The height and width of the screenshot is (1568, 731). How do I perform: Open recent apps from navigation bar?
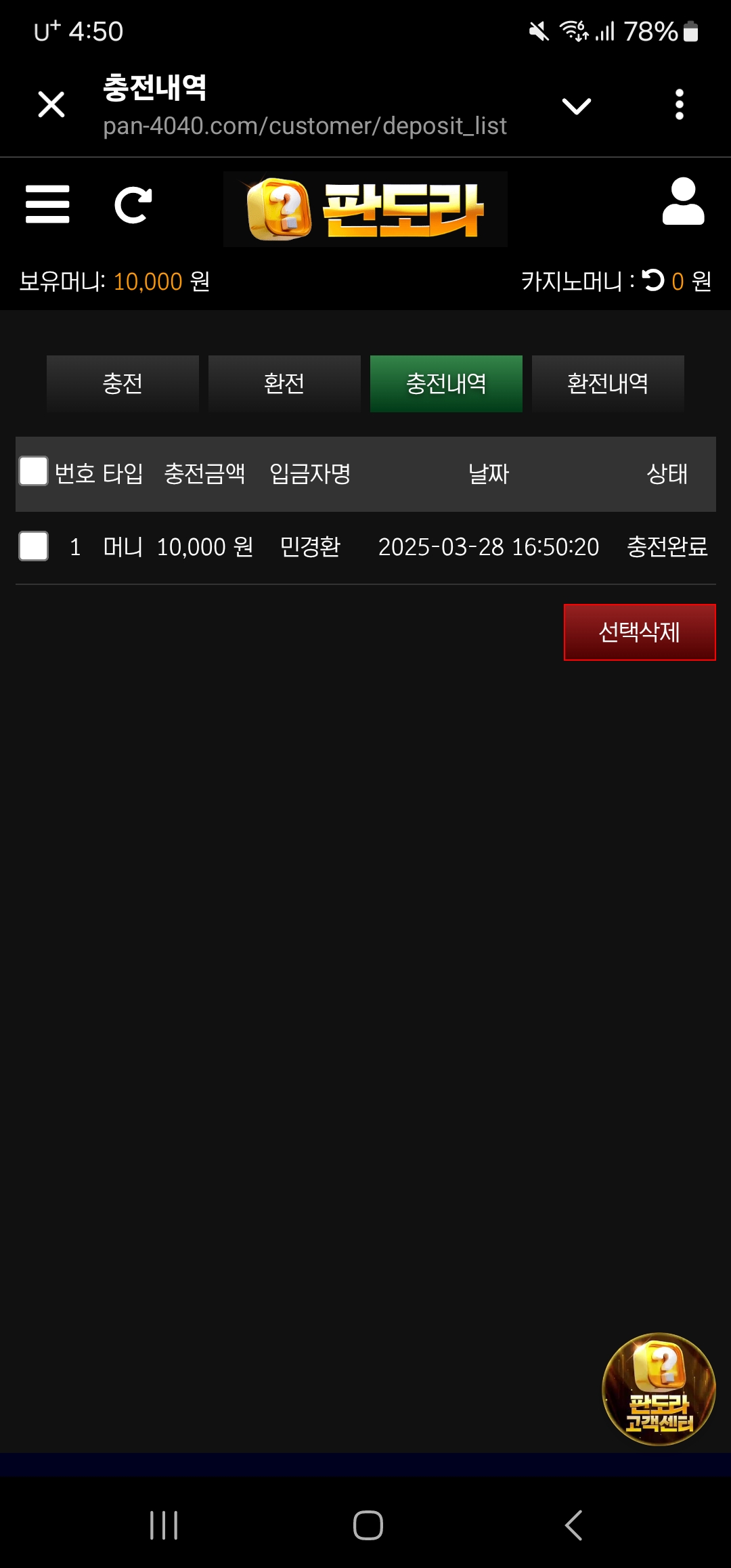tap(164, 1525)
